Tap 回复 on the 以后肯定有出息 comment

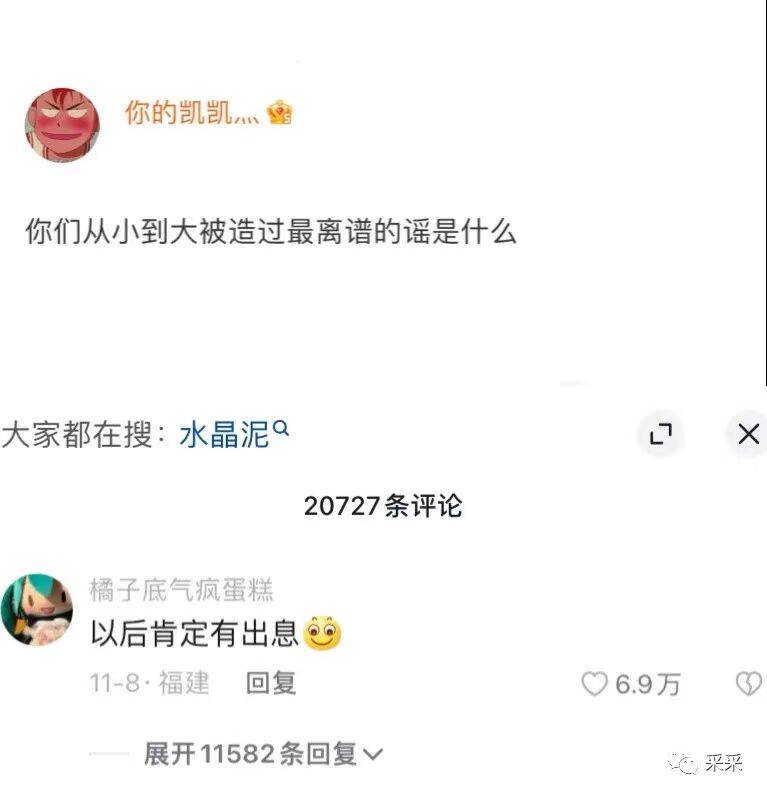[x=271, y=683]
